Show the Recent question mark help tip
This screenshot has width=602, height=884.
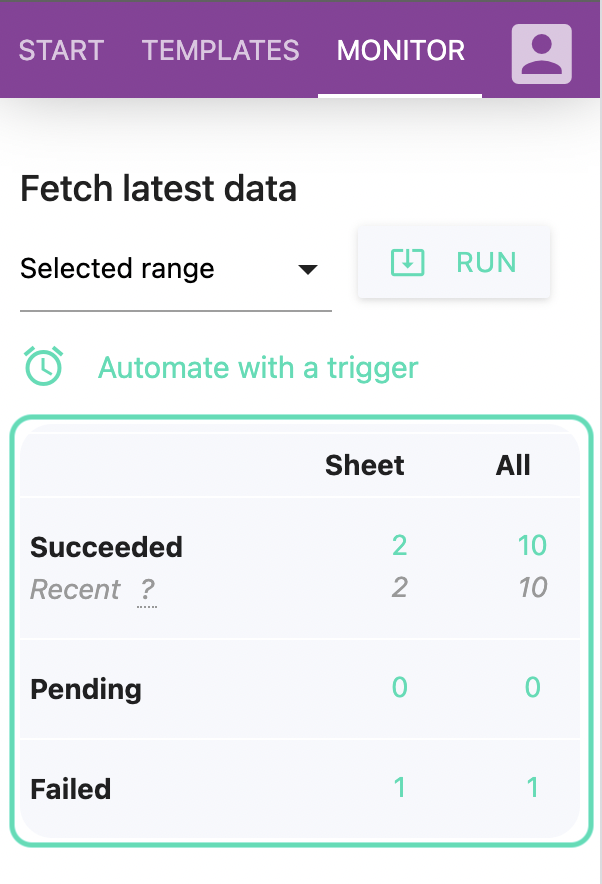point(146,590)
